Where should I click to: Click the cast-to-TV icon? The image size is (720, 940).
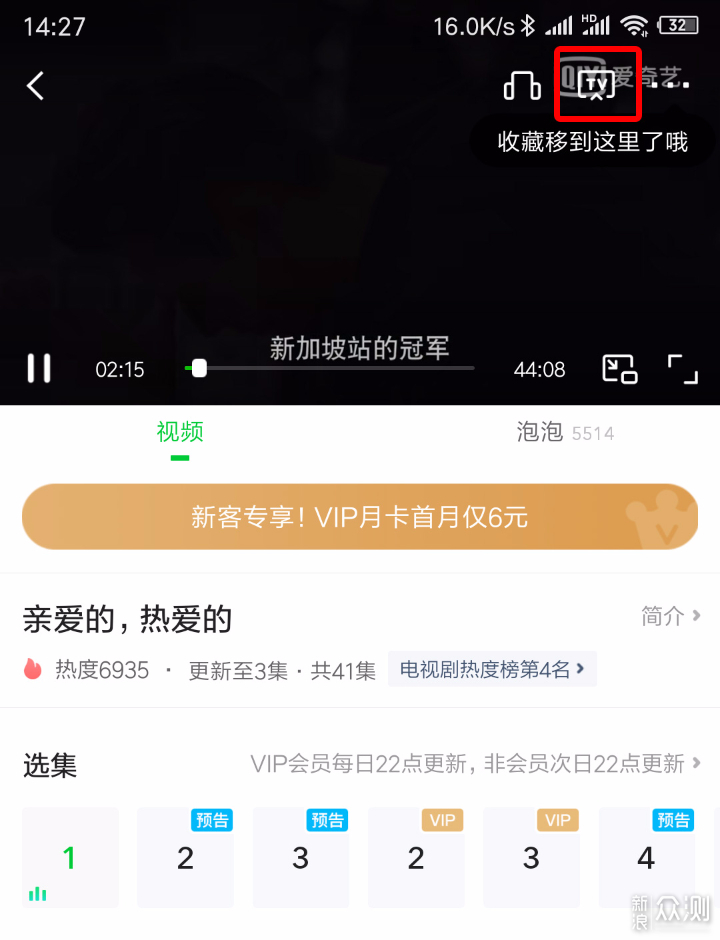pos(597,84)
